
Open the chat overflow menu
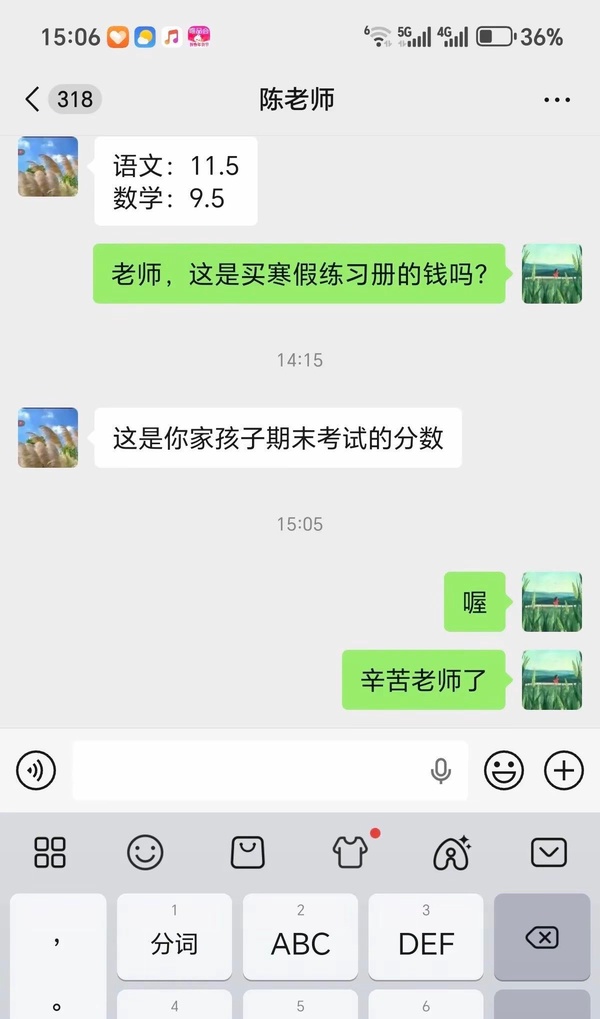(556, 99)
